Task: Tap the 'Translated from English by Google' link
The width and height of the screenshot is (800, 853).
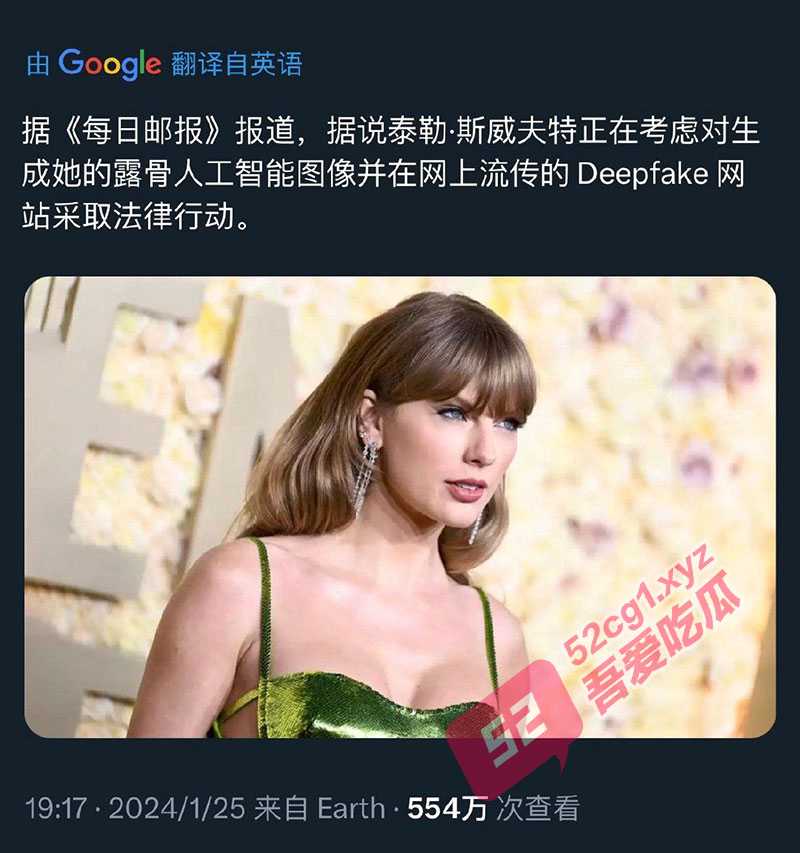Action: coord(164,64)
